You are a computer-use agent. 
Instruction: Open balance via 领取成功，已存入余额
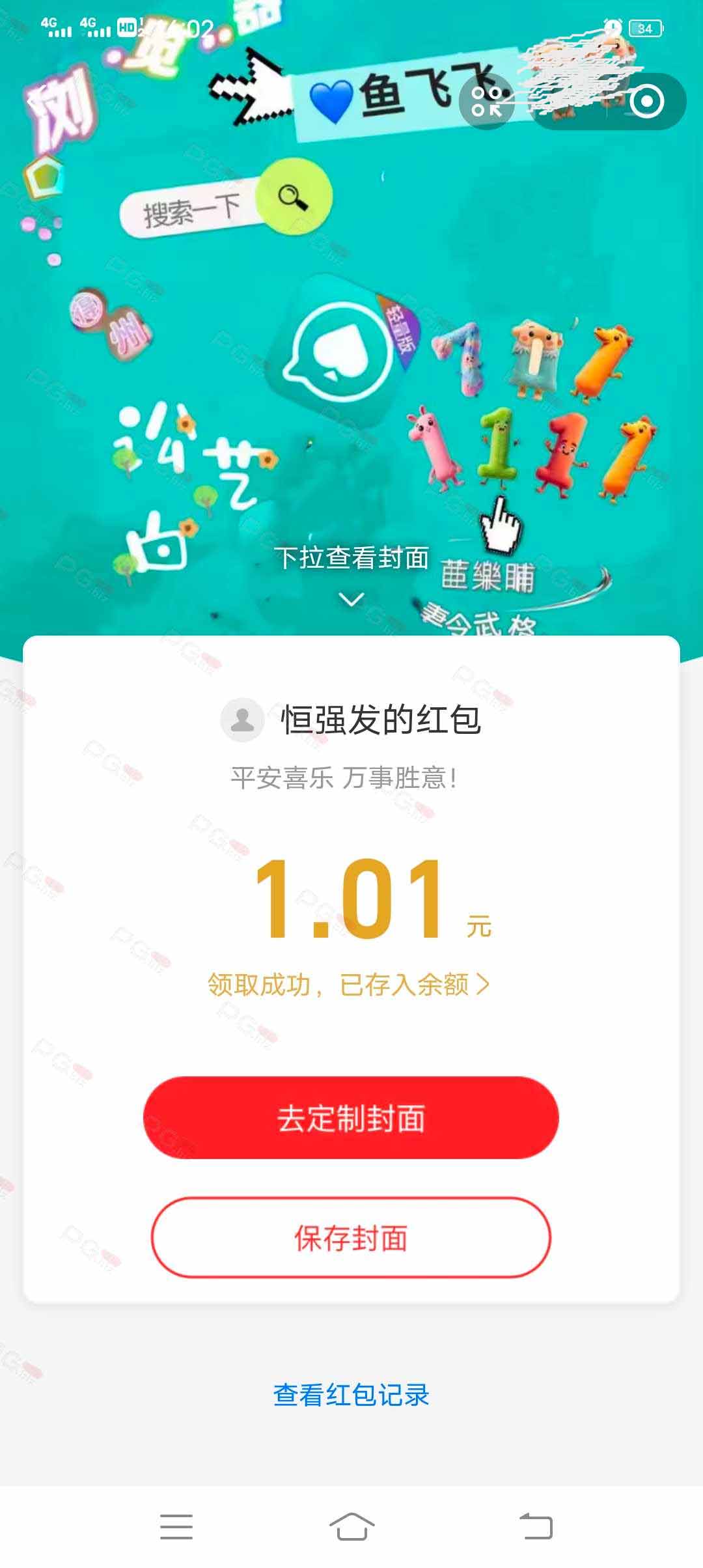349,985
